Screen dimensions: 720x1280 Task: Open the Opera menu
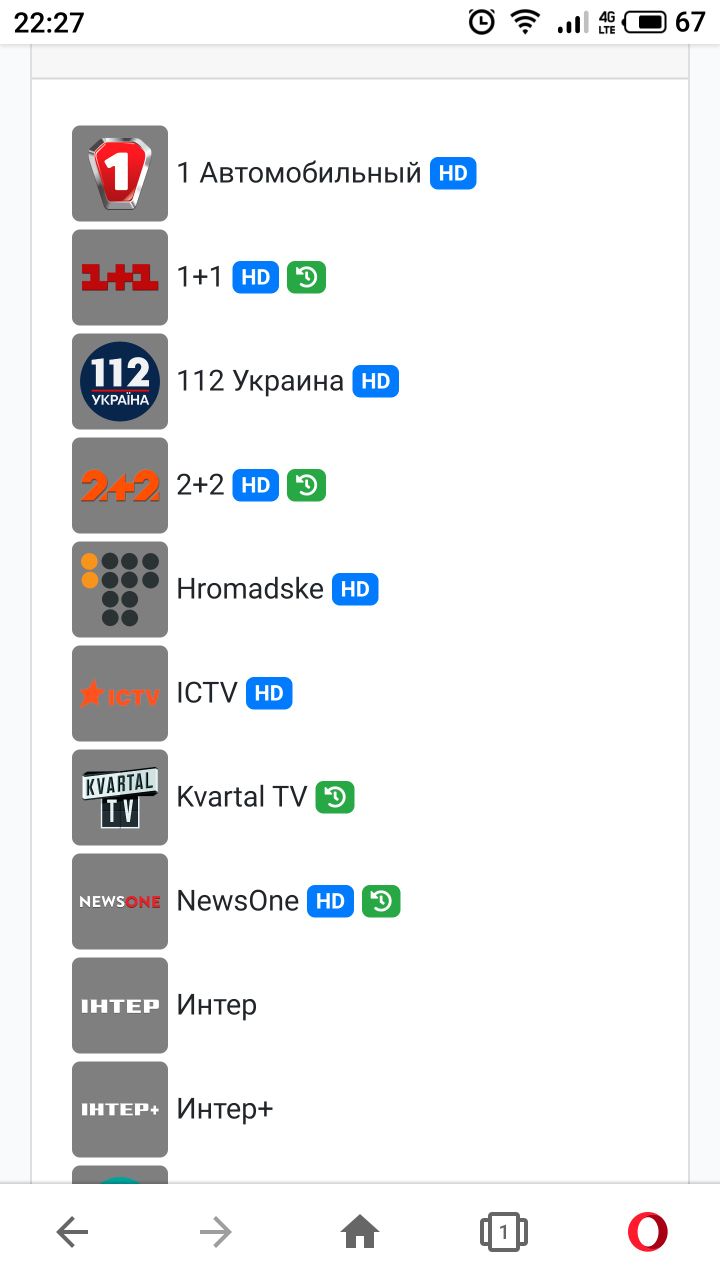click(x=647, y=1232)
